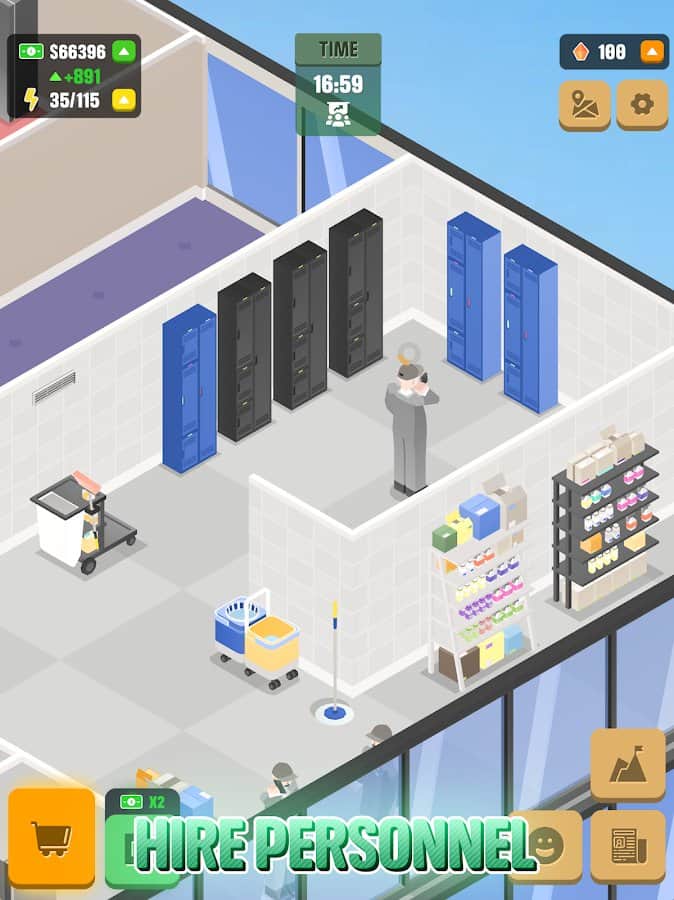Image resolution: width=674 pixels, height=900 pixels.
Task: Open the mountain goals button
Action: coord(627,765)
